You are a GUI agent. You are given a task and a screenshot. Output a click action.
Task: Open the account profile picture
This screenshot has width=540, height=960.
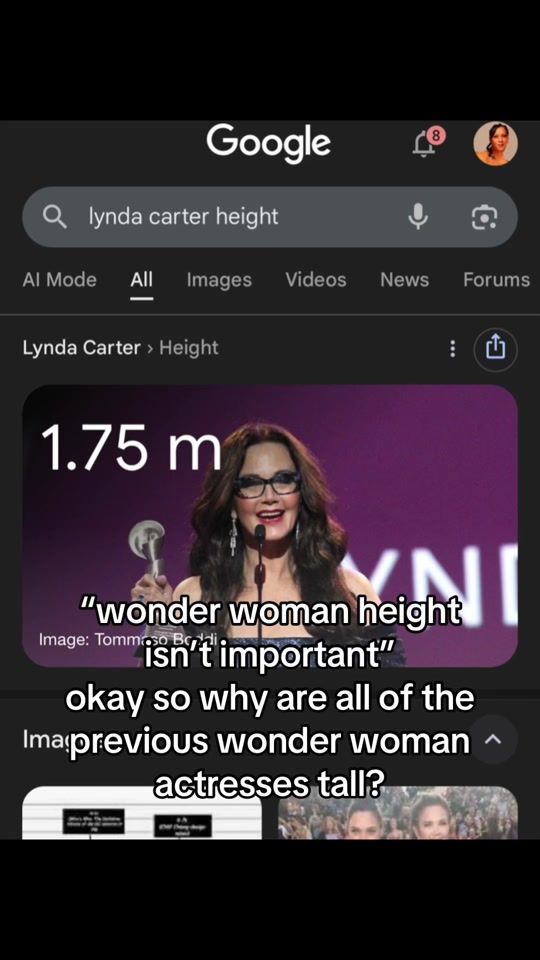point(495,144)
